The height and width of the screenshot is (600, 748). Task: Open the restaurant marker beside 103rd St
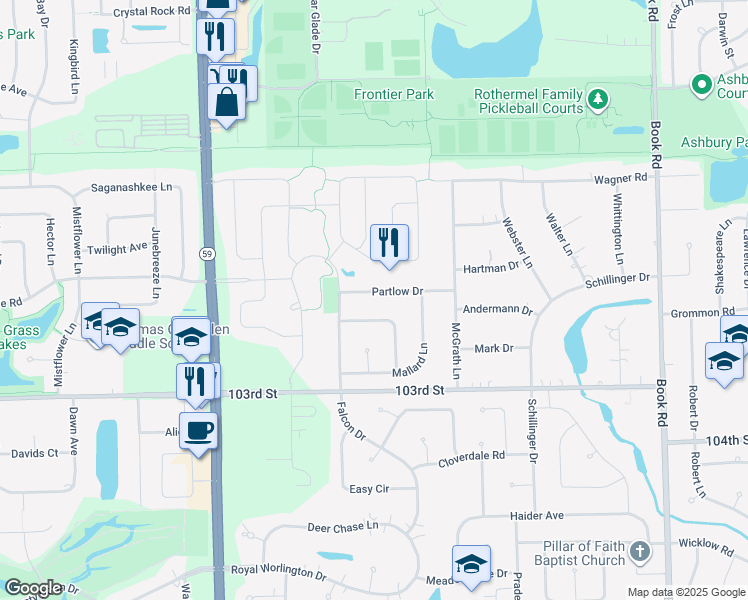(194, 382)
